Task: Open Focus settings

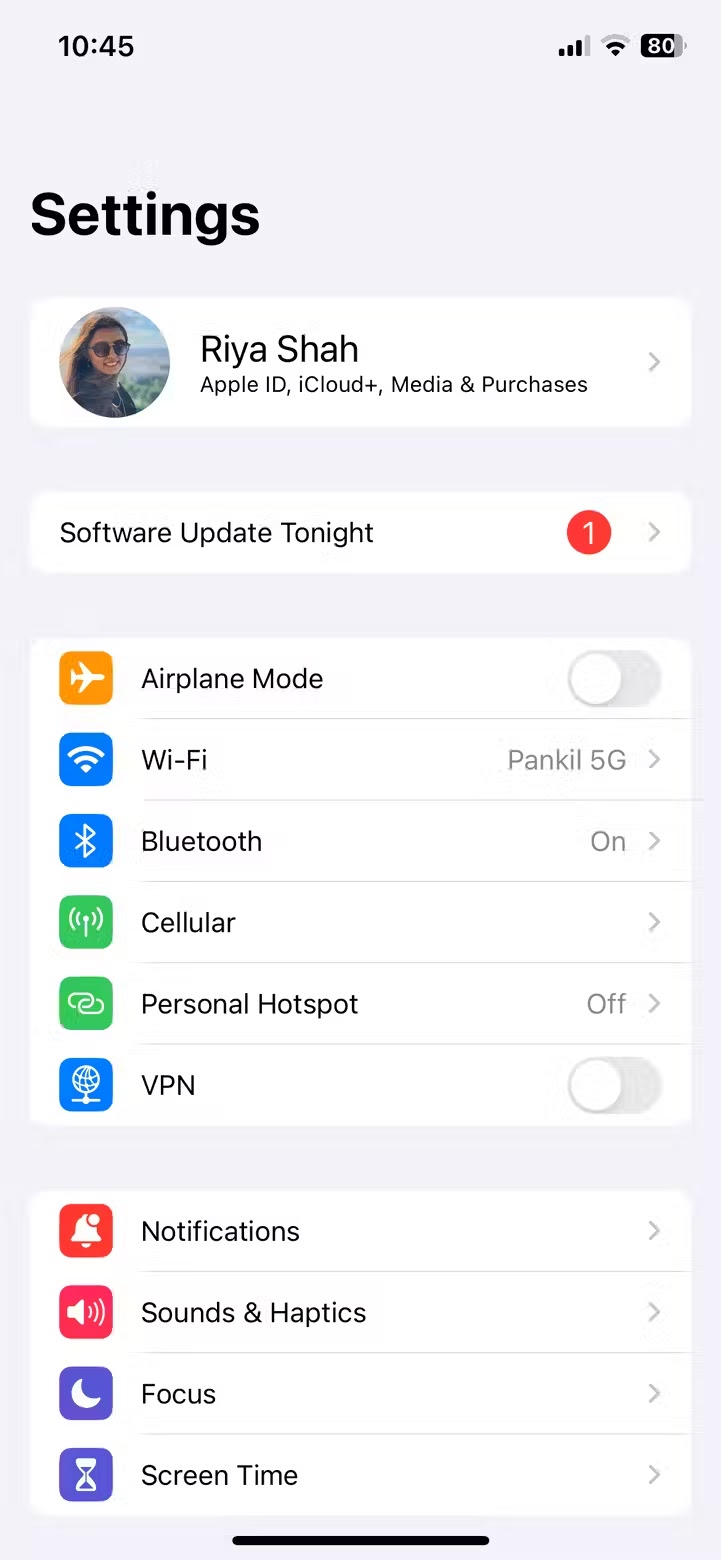Action: (x=360, y=1394)
